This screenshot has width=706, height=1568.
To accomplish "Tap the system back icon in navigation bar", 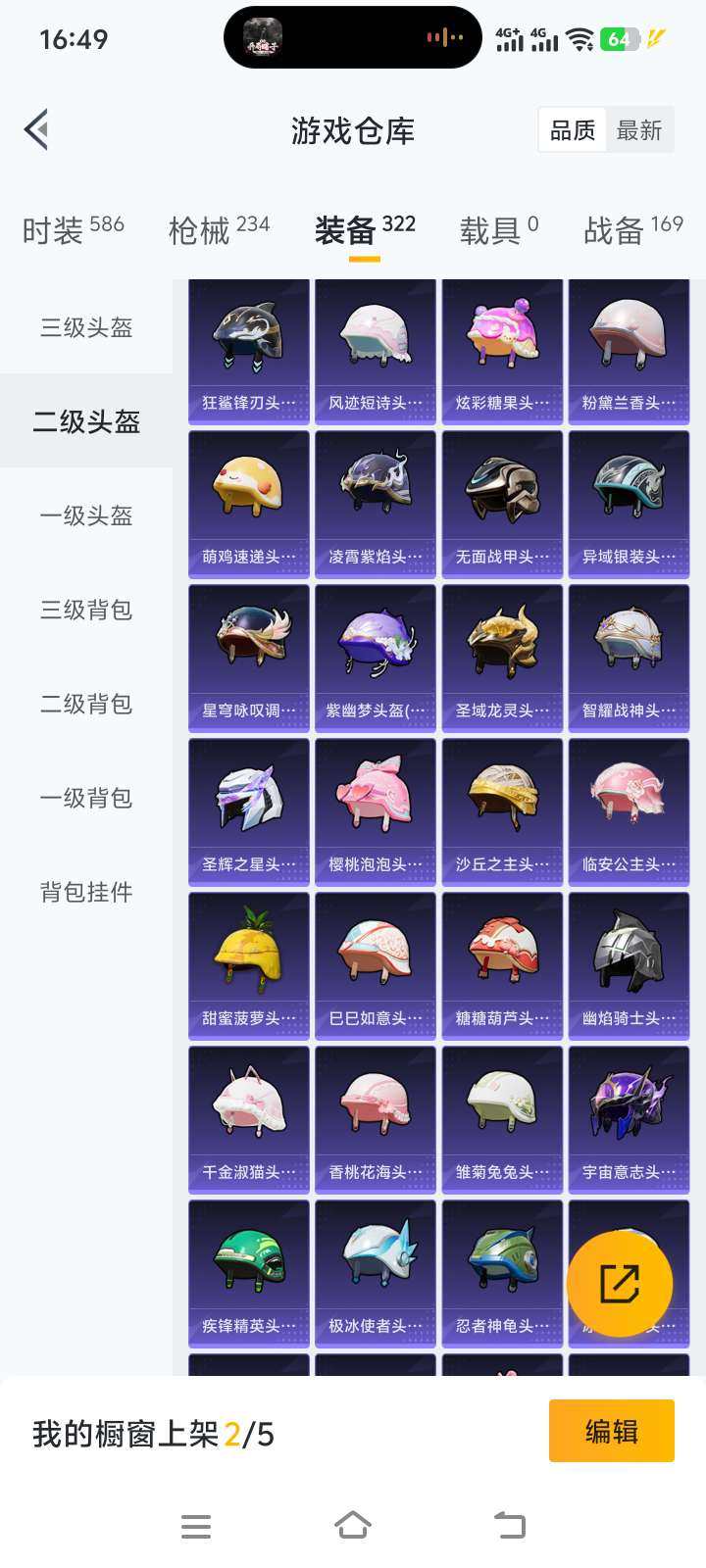I will pyautogui.click(x=509, y=1525).
